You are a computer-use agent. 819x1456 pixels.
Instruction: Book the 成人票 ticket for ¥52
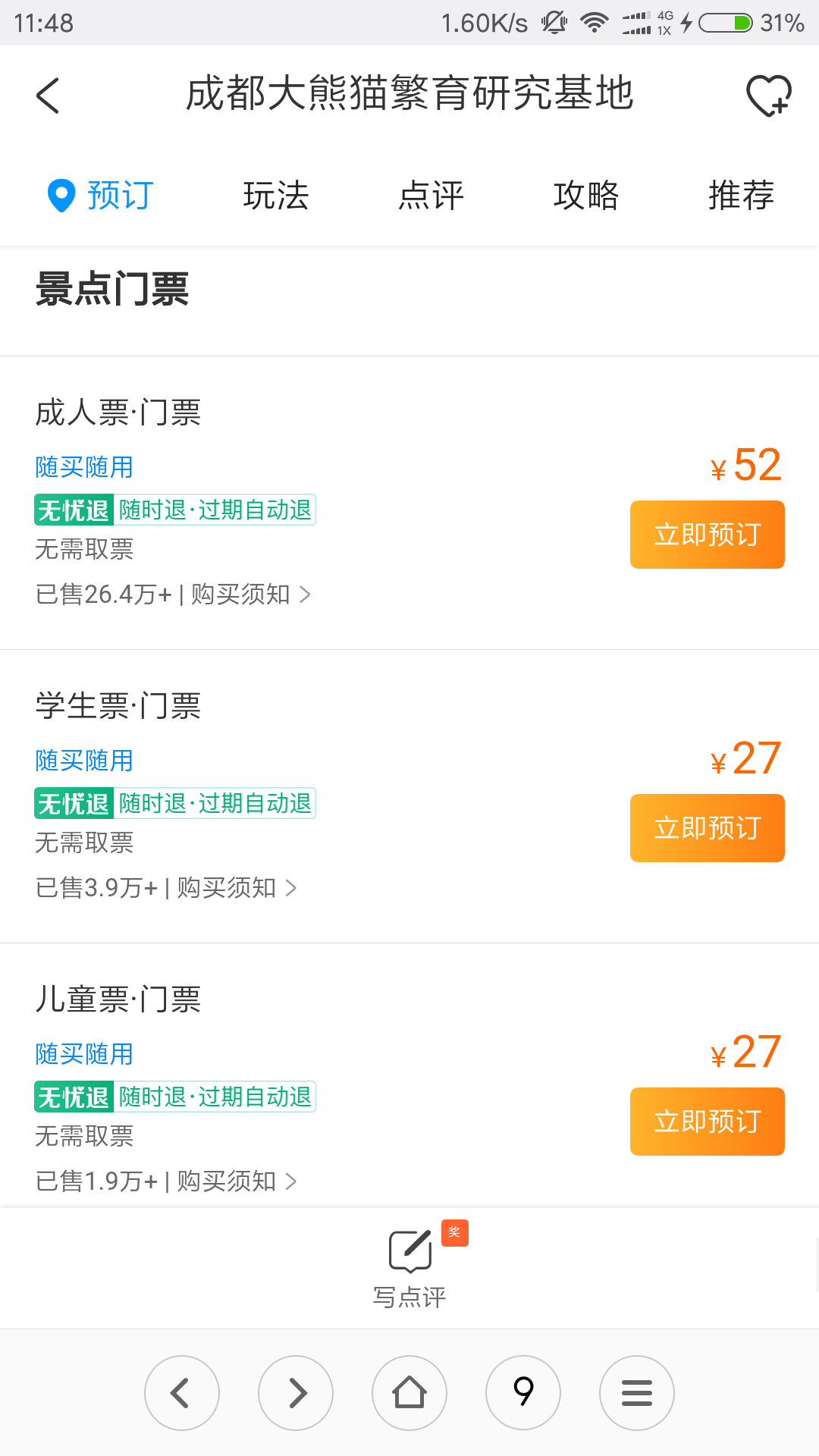click(x=707, y=535)
